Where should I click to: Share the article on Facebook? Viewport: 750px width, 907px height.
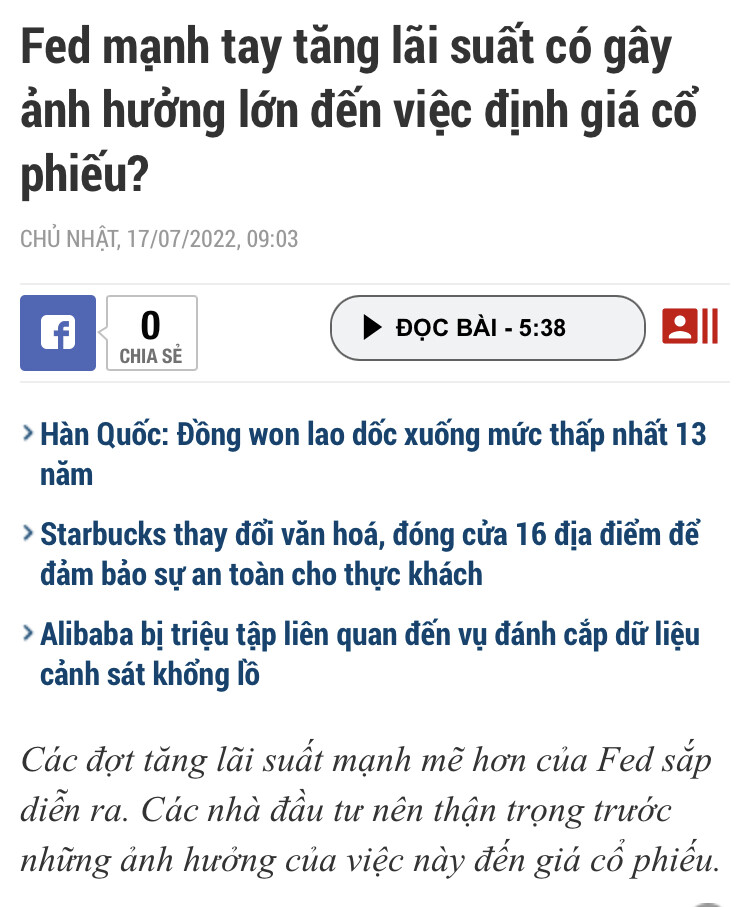coord(58,333)
